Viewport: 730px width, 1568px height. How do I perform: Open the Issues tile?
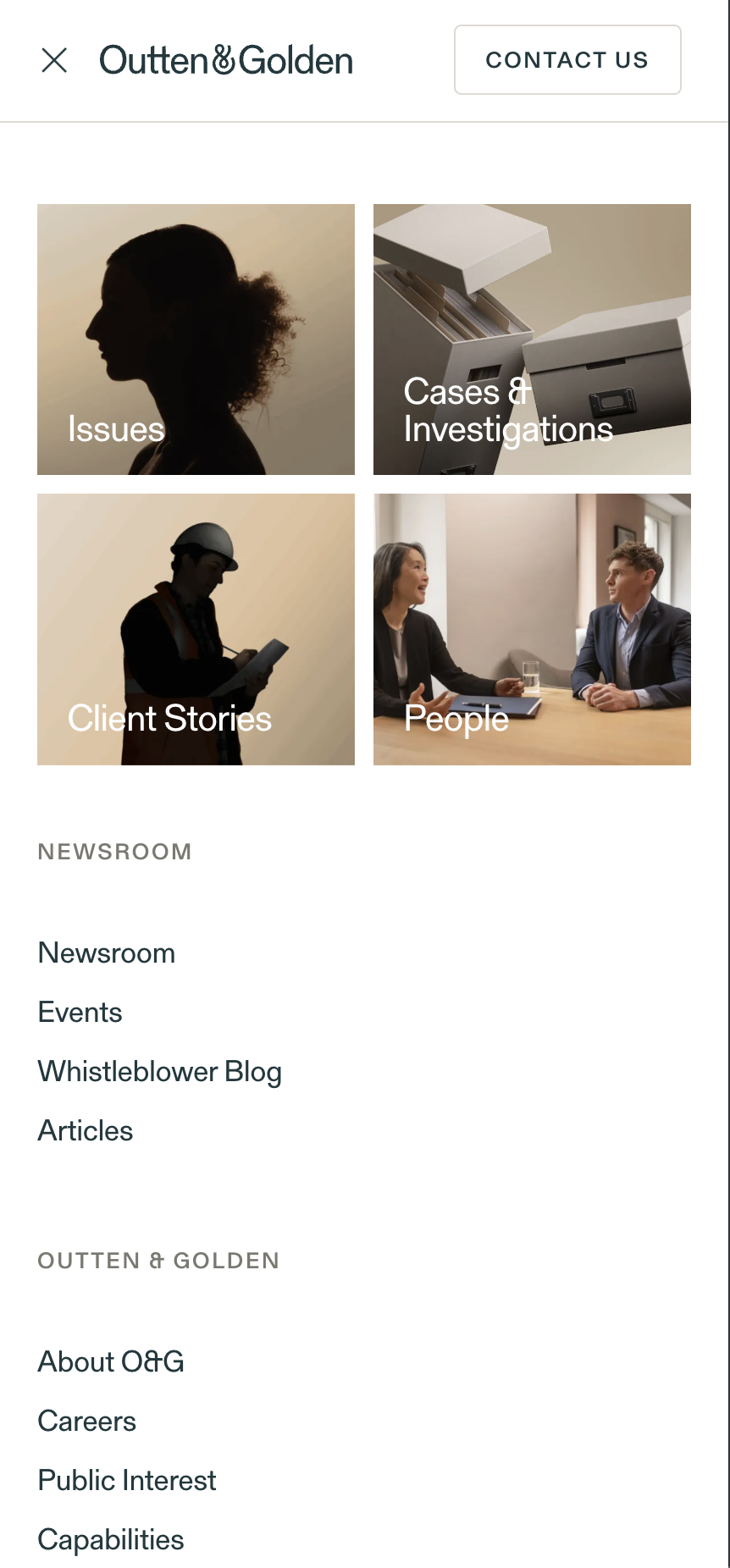pos(196,339)
